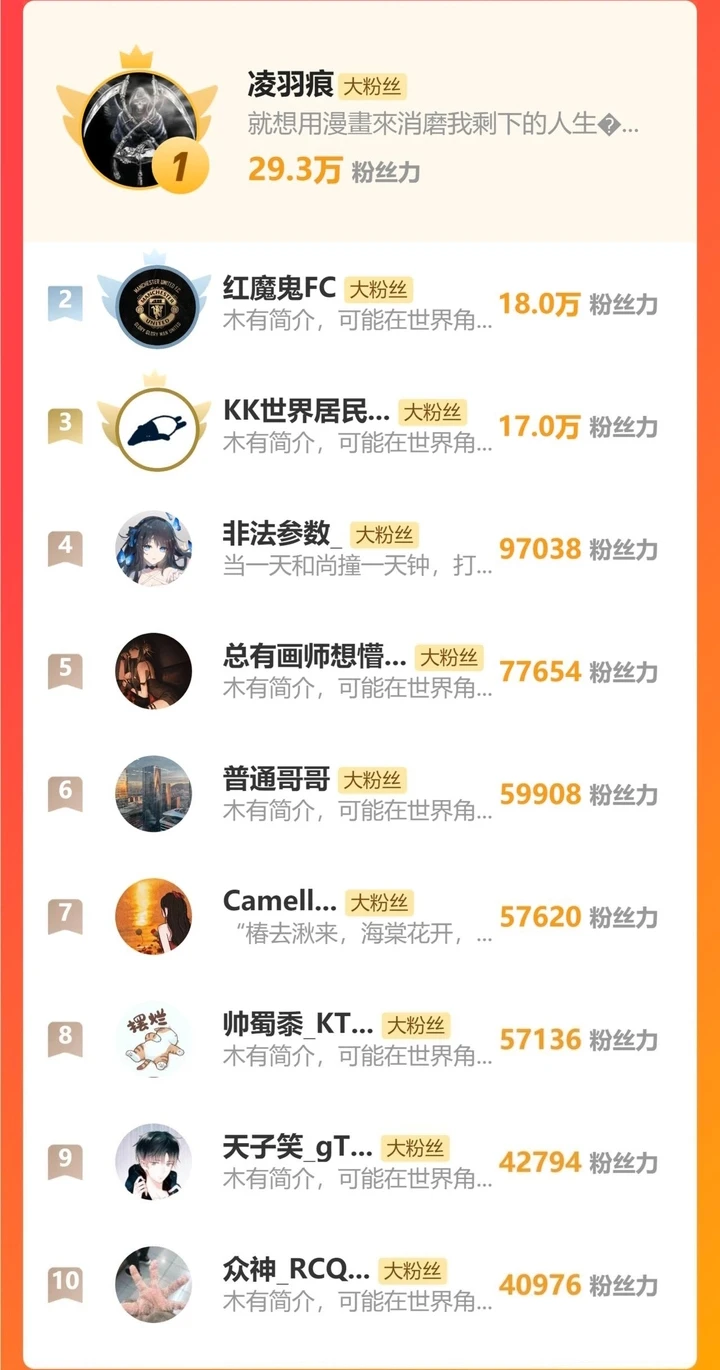Select the 众神_RCQ fan row
Viewport: 720px width, 1370px height.
point(360,1285)
